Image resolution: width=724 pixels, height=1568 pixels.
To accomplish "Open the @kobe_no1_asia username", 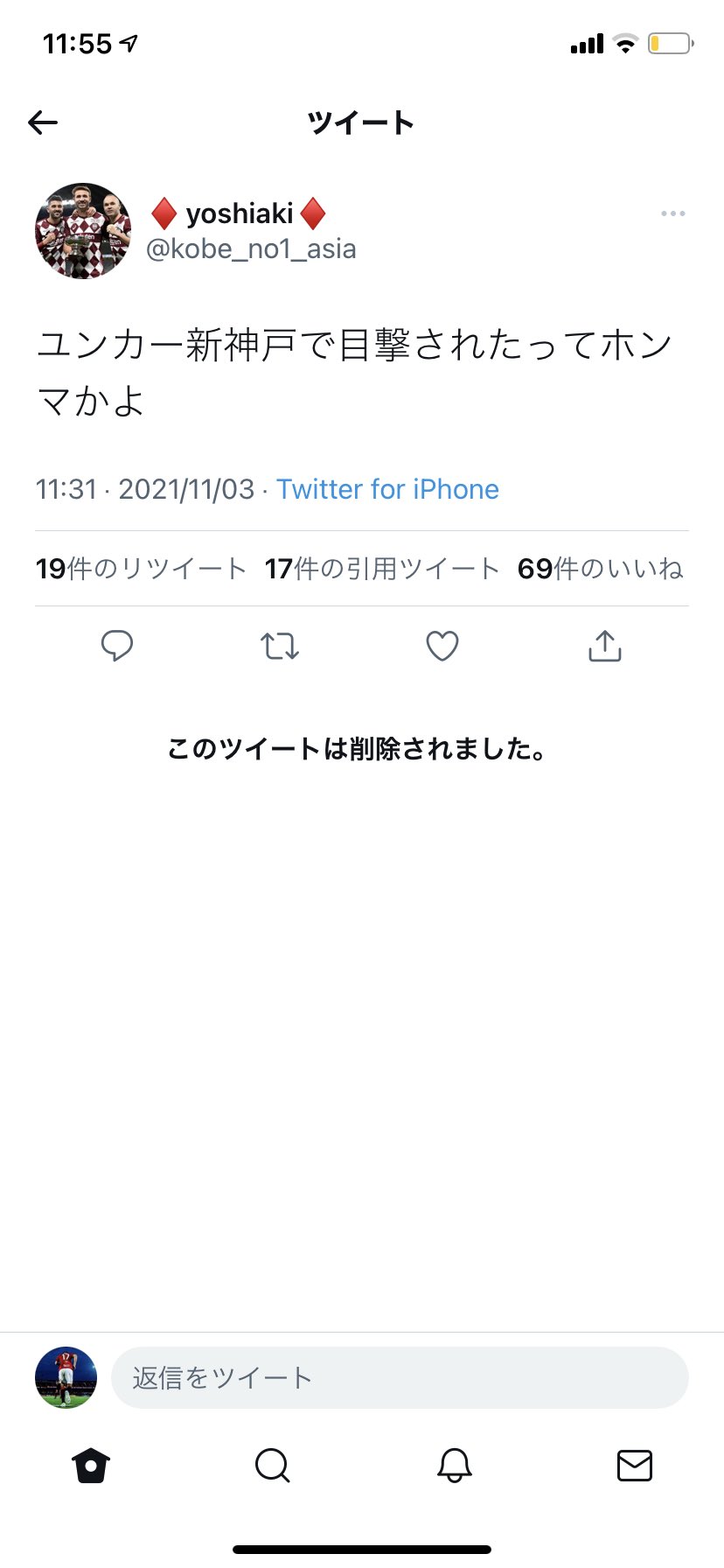I will coord(251,249).
